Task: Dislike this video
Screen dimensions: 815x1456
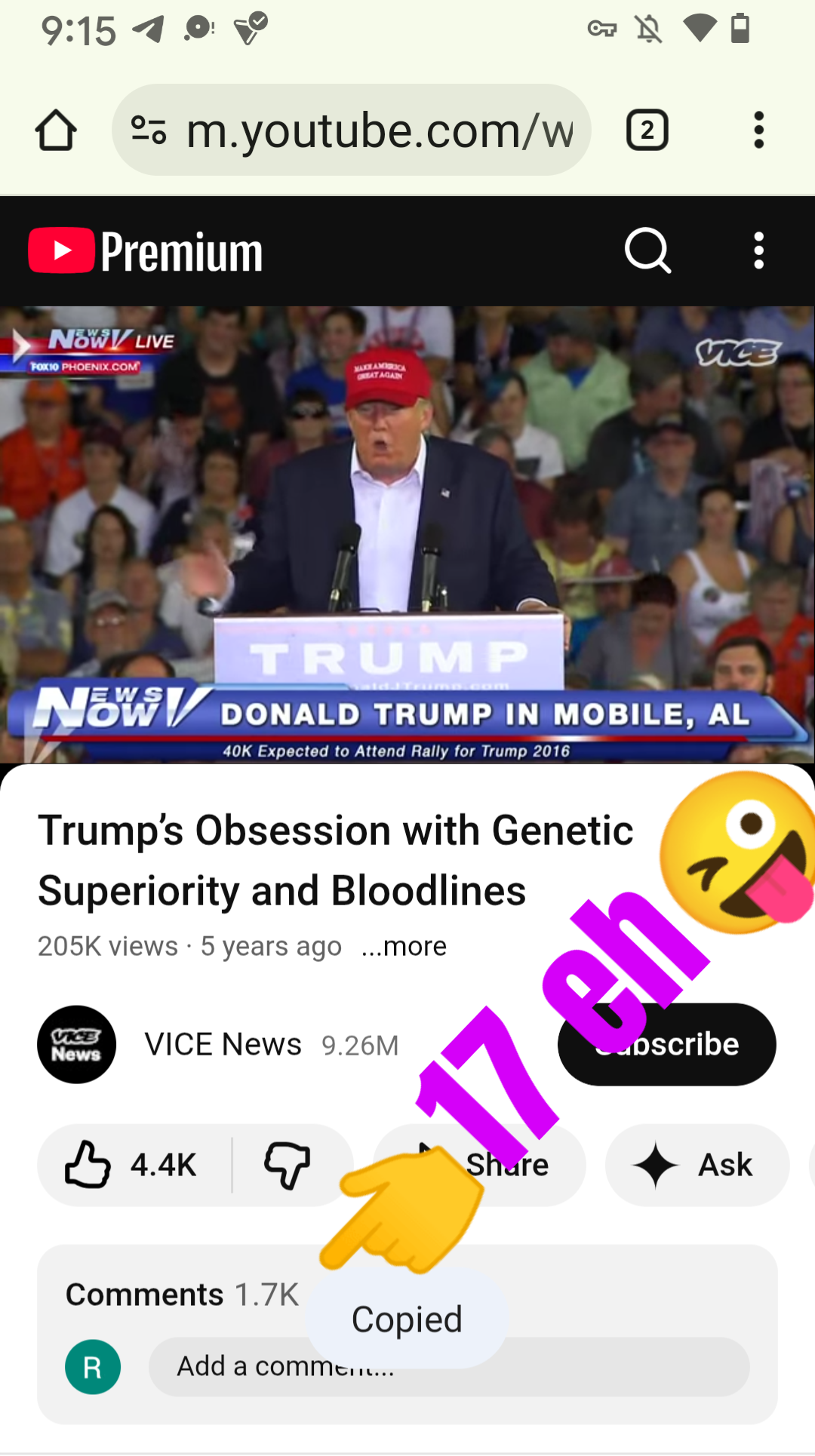Action: pos(288,1165)
